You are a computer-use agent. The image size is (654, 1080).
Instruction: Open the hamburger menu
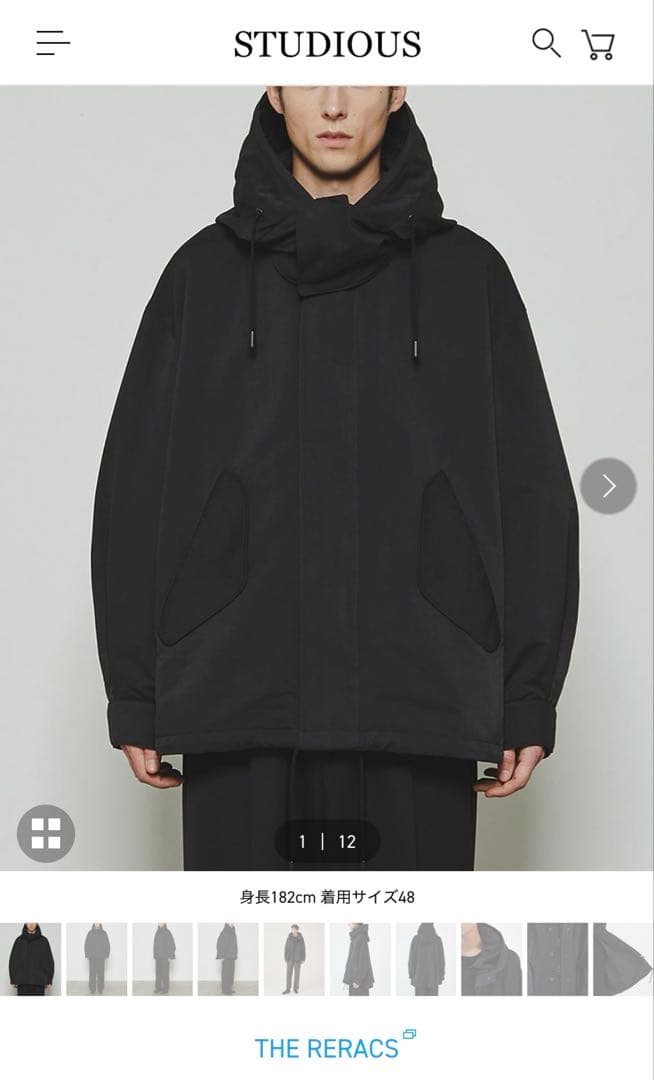[53, 43]
